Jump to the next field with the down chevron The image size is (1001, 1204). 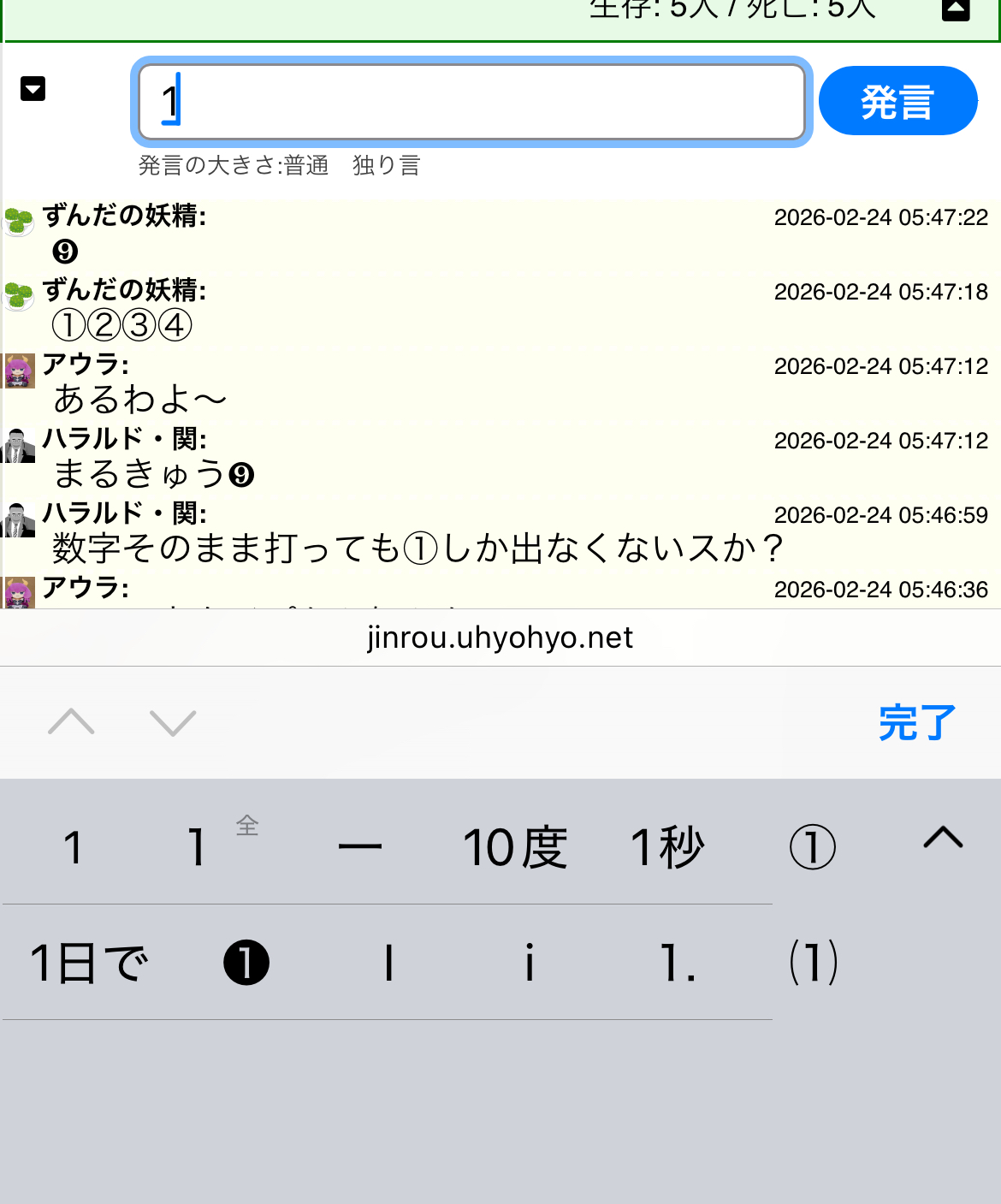pos(173,722)
